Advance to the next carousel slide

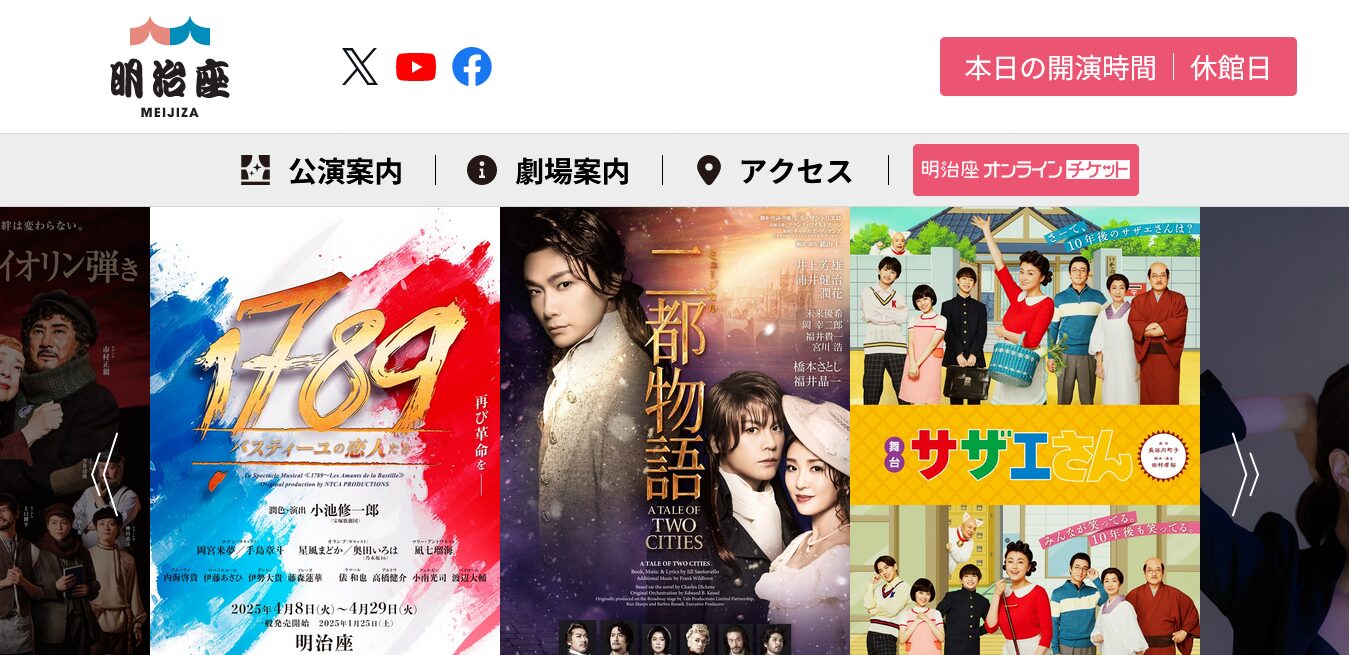[x=1245, y=474]
